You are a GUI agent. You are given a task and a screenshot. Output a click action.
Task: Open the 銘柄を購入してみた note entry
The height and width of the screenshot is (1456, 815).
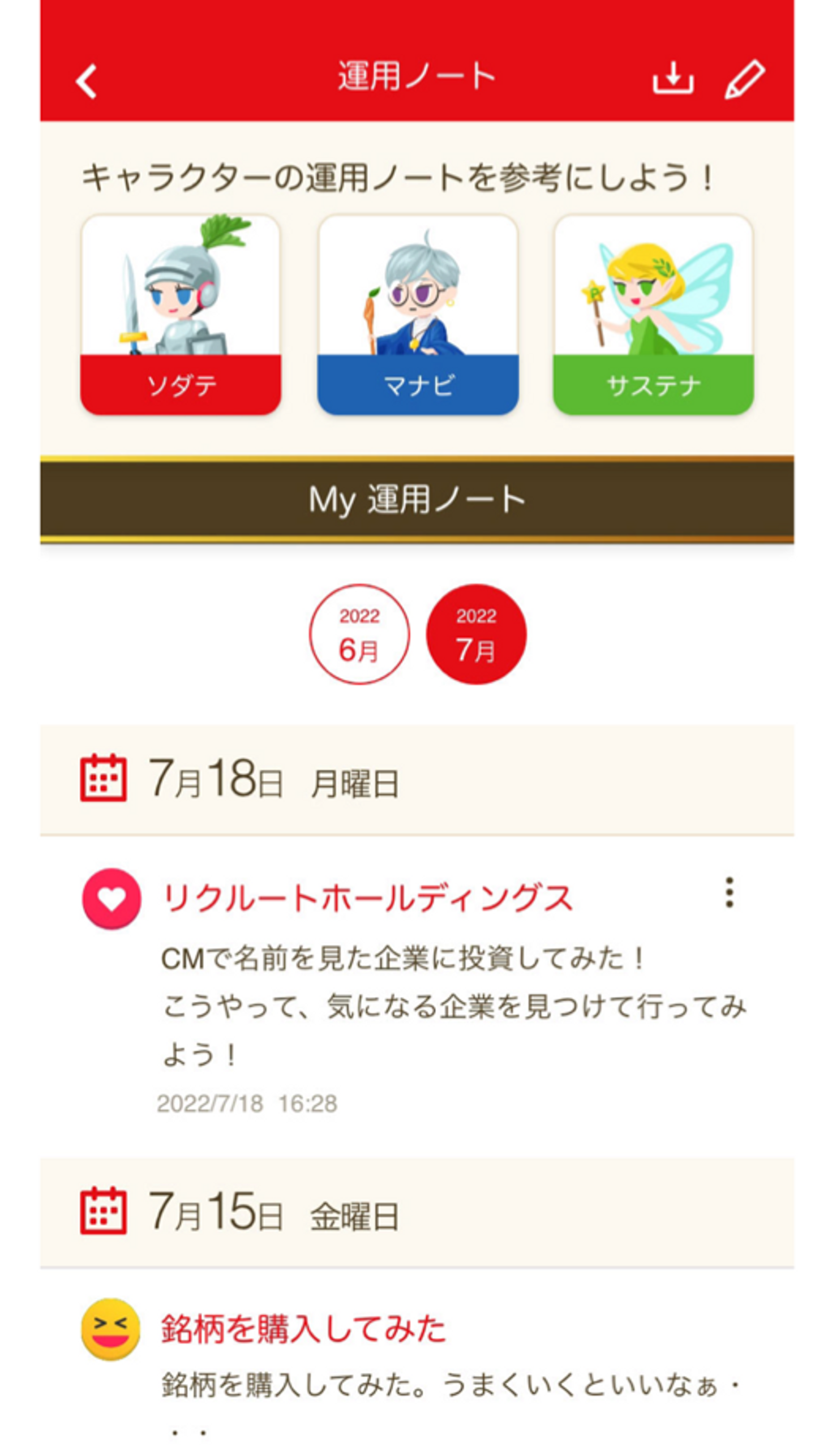click(x=303, y=1328)
